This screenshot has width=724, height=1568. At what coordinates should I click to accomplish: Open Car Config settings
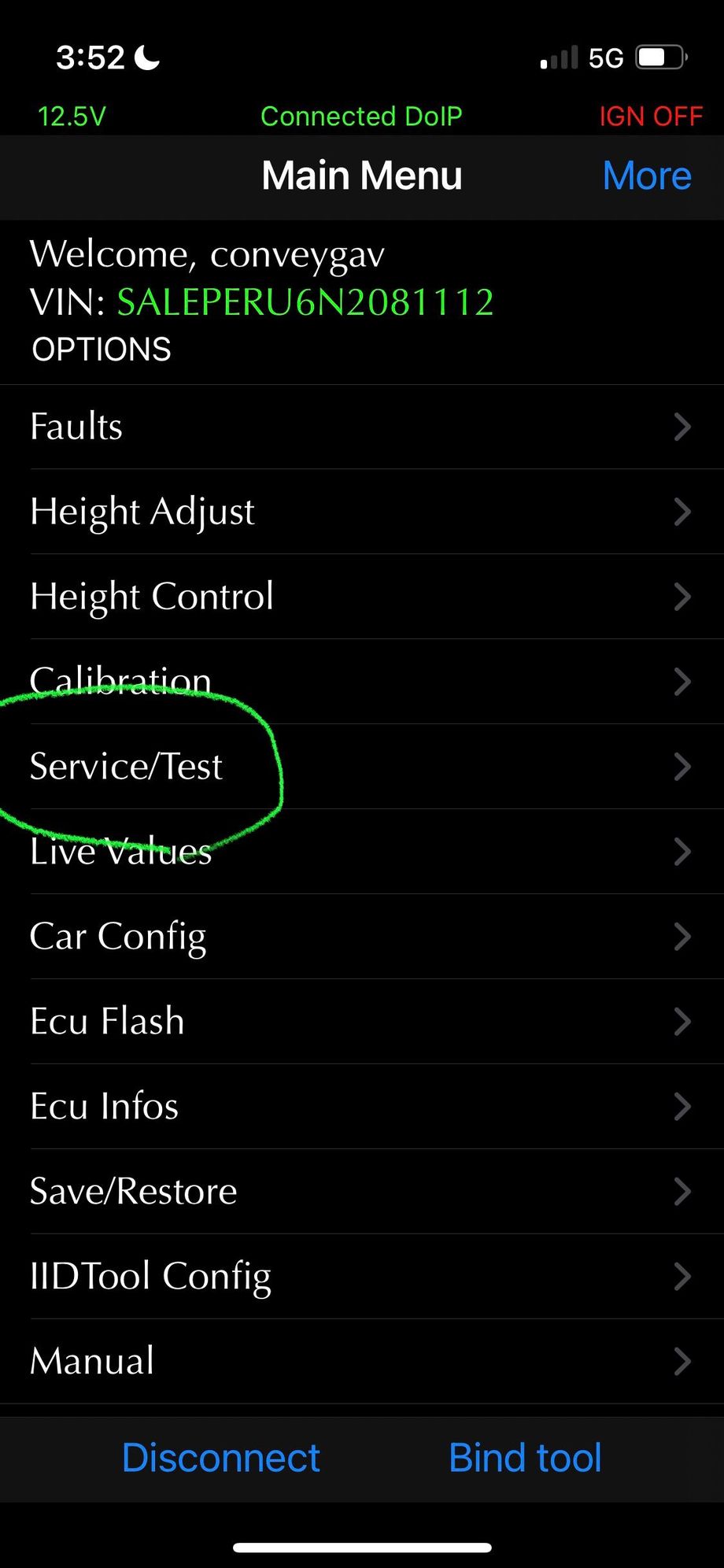[360, 937]
